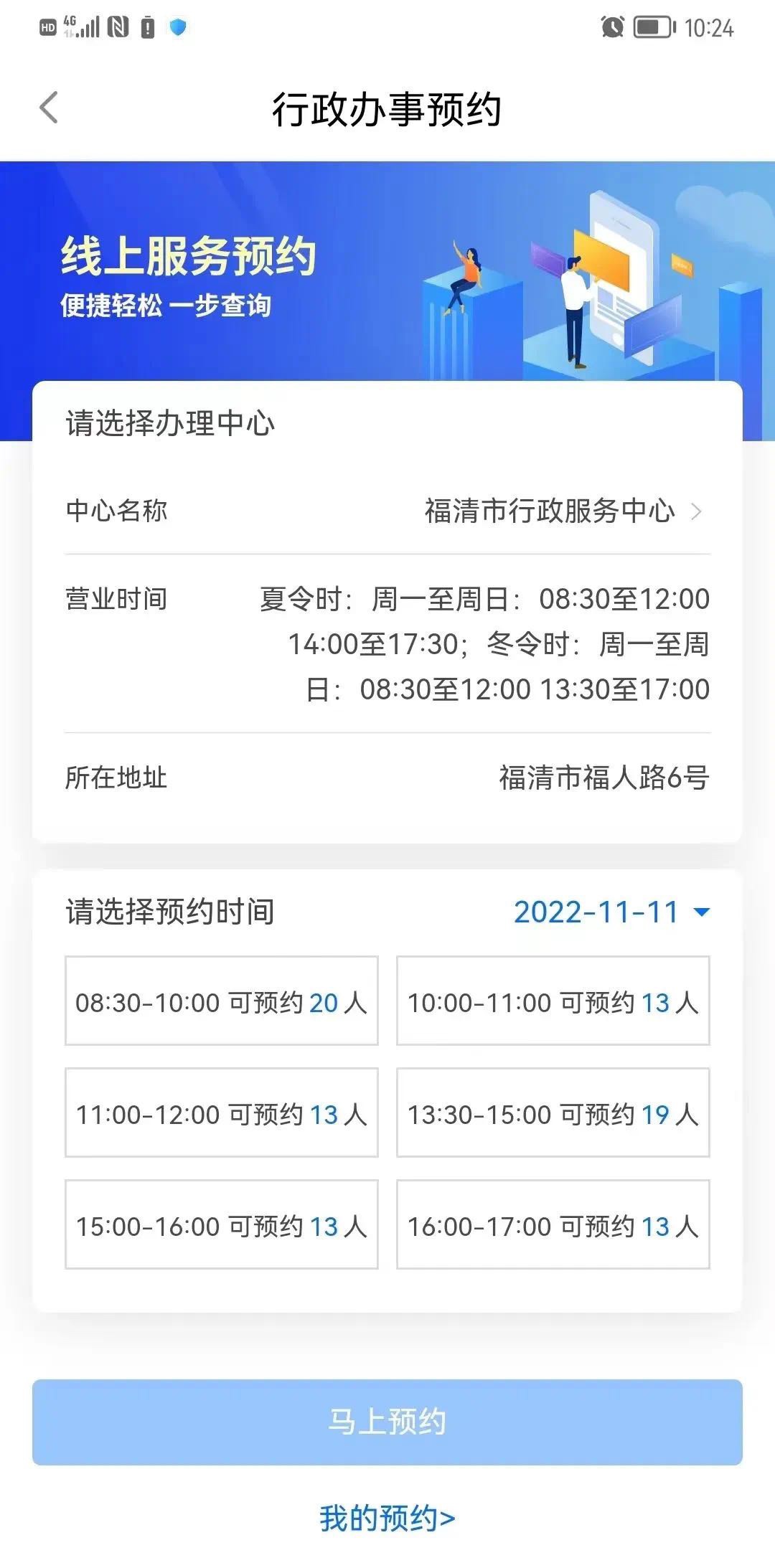The height and width of the screenshot is (1568, 775).
Task: Open the 我的预约 link
Action: pos(387,1518)
